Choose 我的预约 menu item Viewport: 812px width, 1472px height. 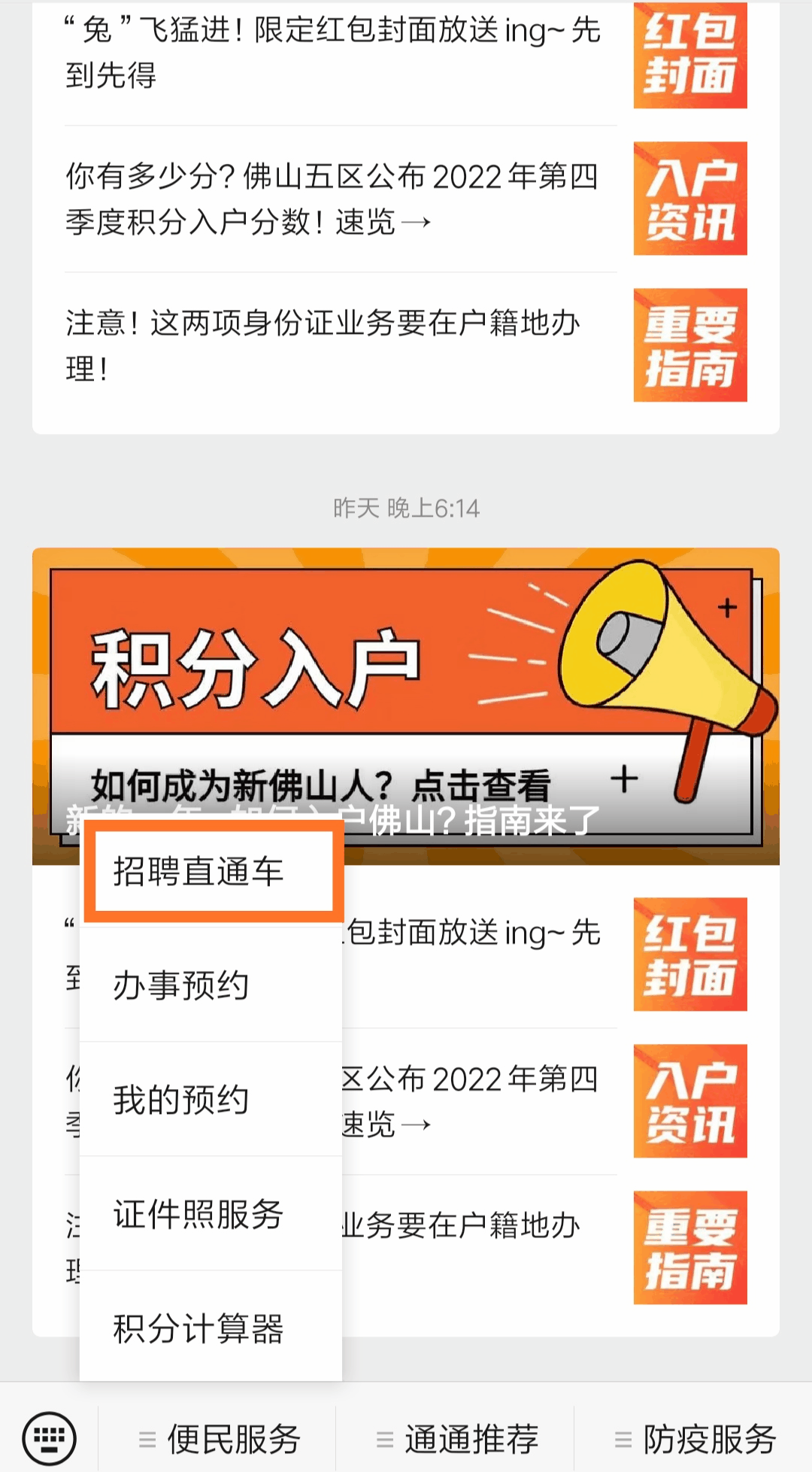coord(211,1100)
